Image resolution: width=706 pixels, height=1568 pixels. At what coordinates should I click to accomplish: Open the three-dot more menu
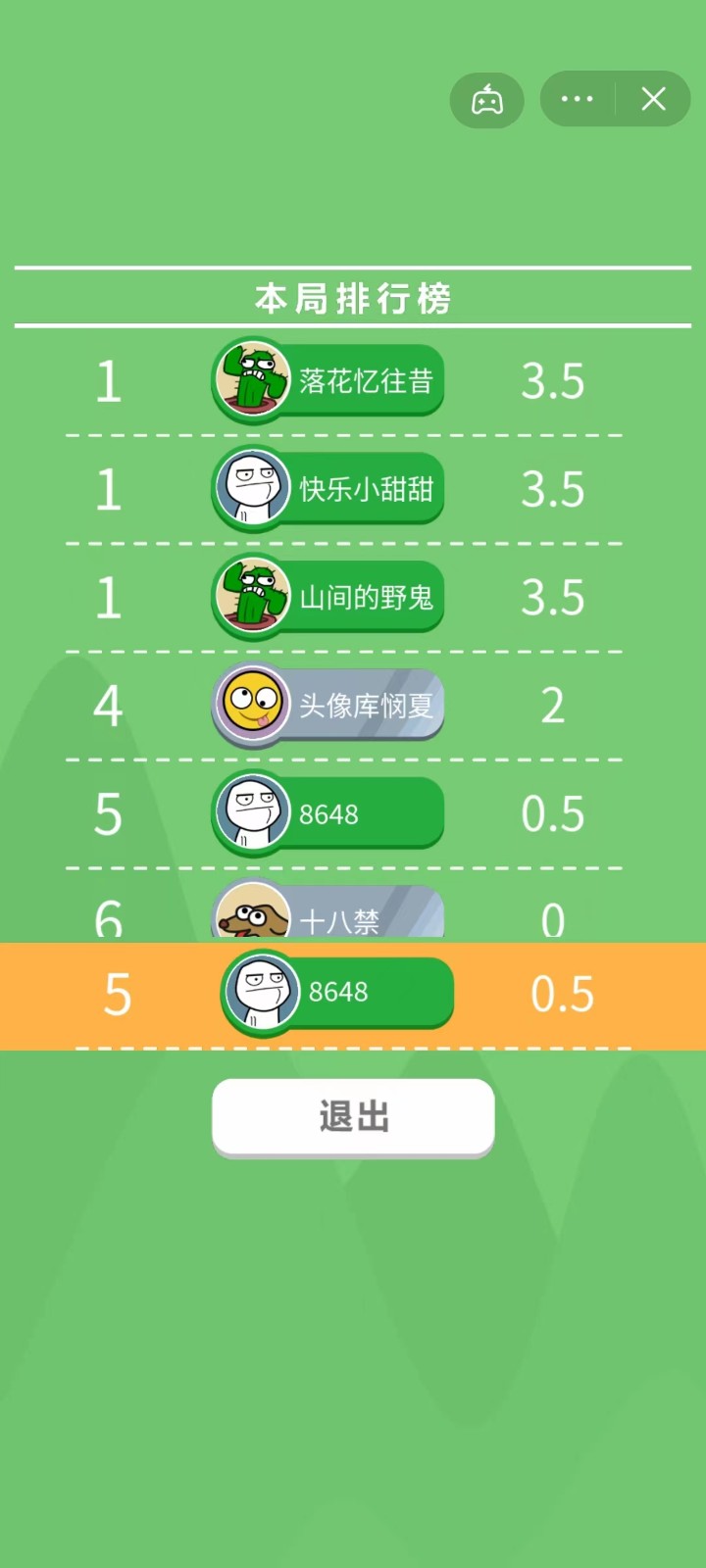pos(577,99)
